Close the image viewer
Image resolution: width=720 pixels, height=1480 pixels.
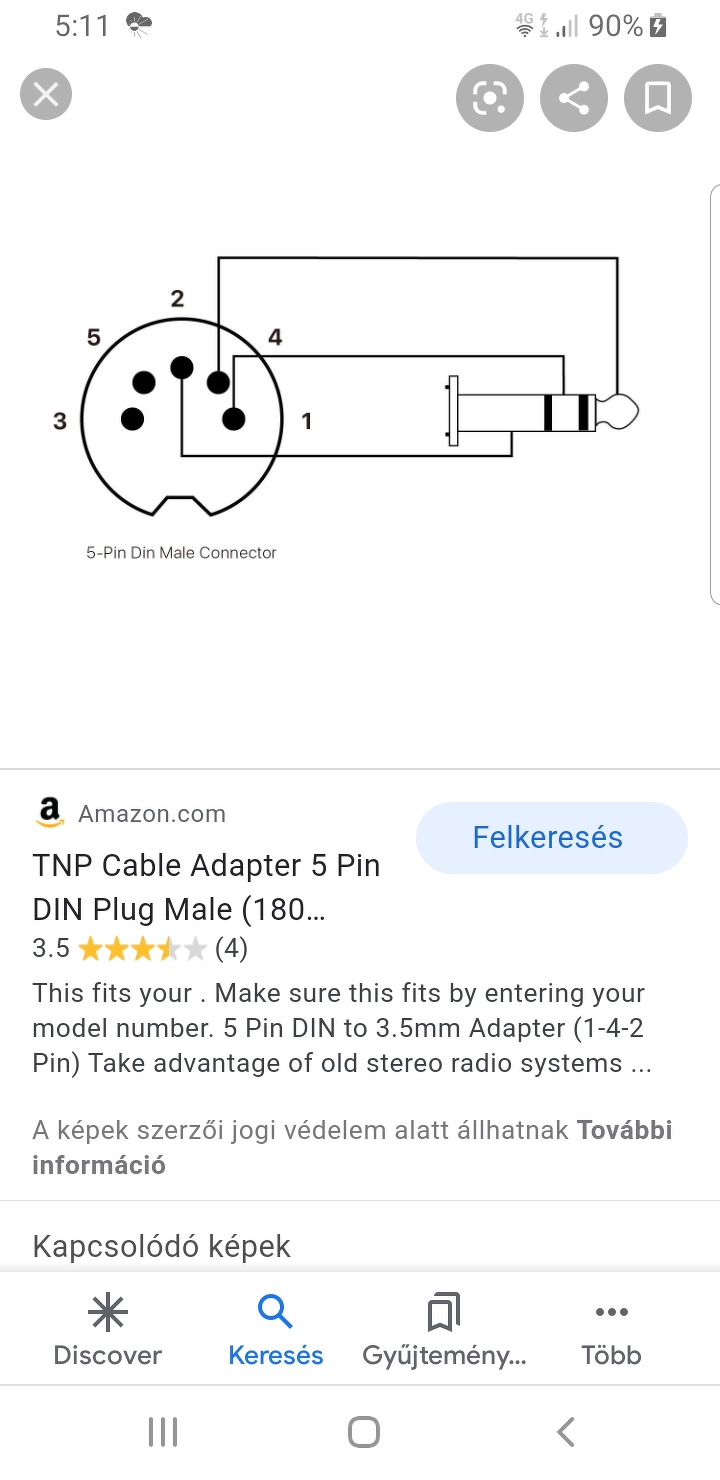[x=46, y=96]
